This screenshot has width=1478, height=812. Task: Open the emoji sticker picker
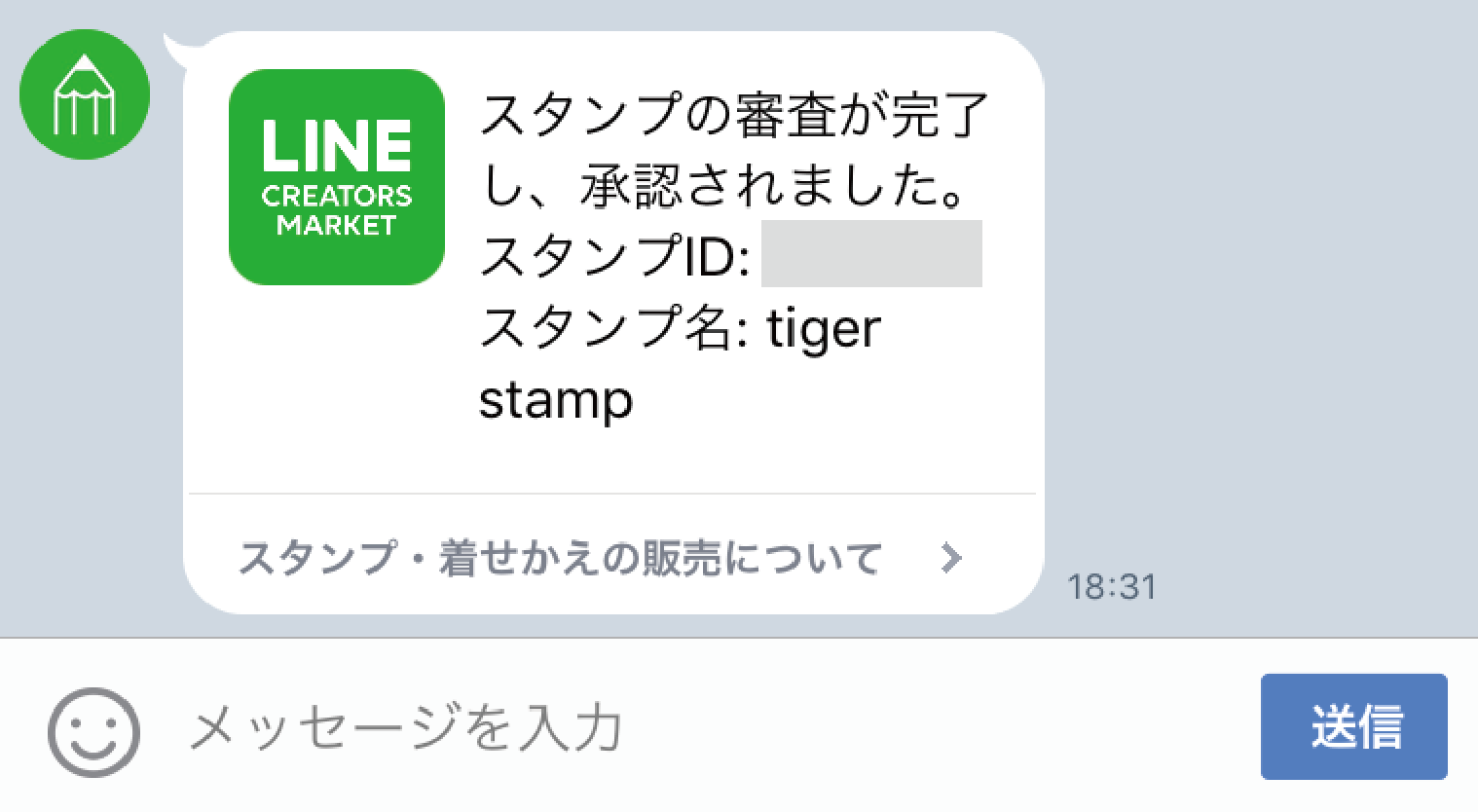coord(93,732)
